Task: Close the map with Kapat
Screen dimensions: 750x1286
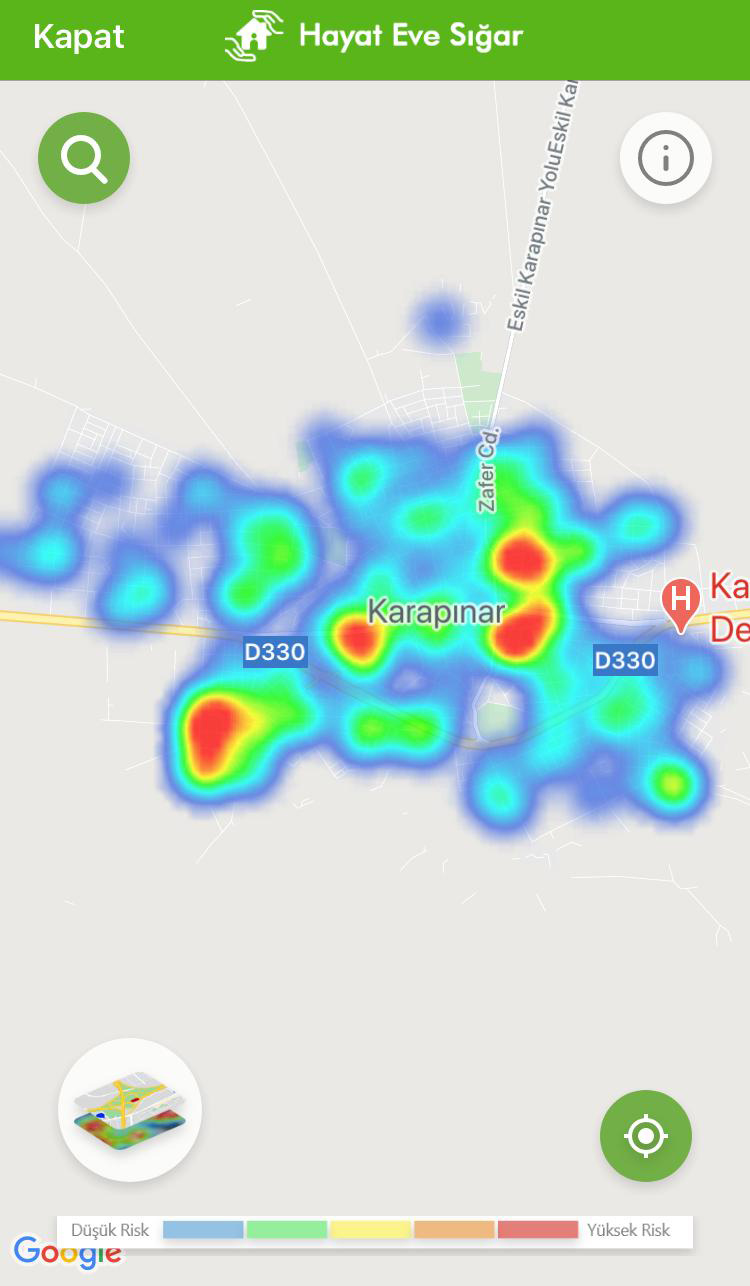Action: pyautogui.click(x=78, y=38)
